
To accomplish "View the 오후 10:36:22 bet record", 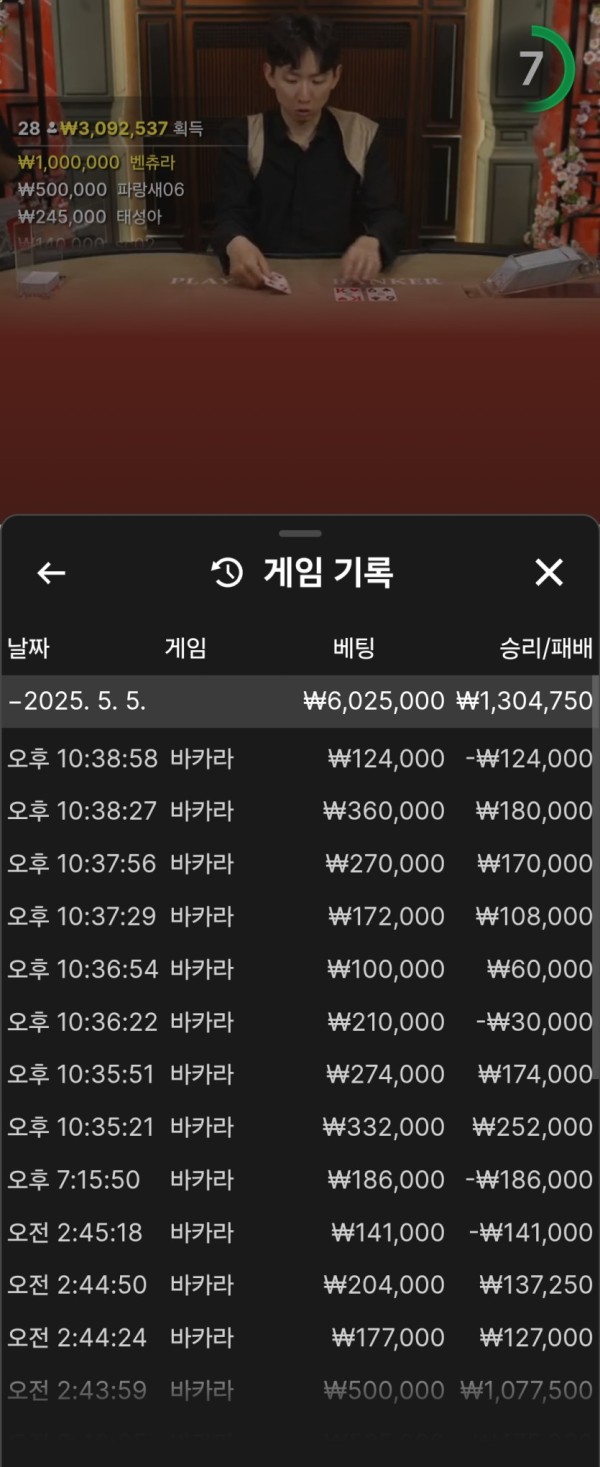I will click(x=299, y=1022).
